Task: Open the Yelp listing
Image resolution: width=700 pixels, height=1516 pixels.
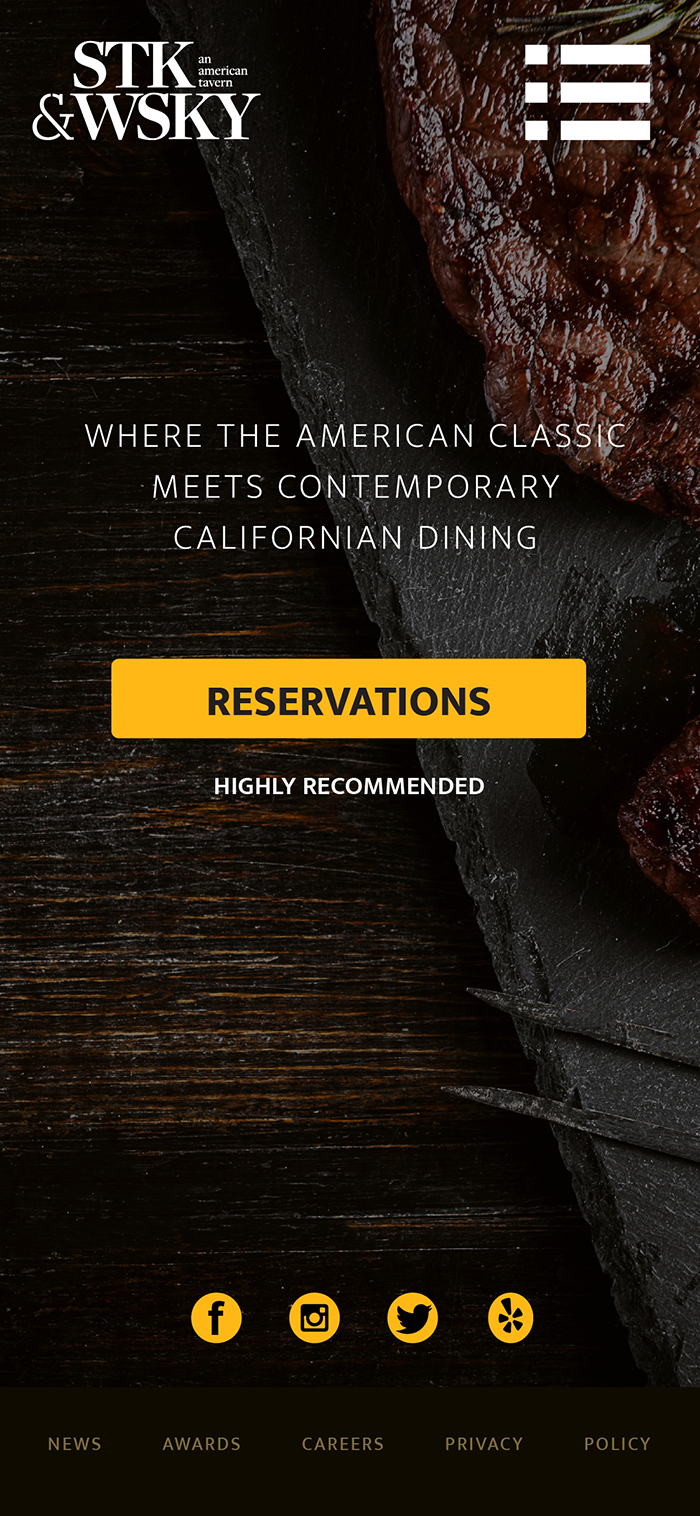Action: click(x=510, y=1318)
